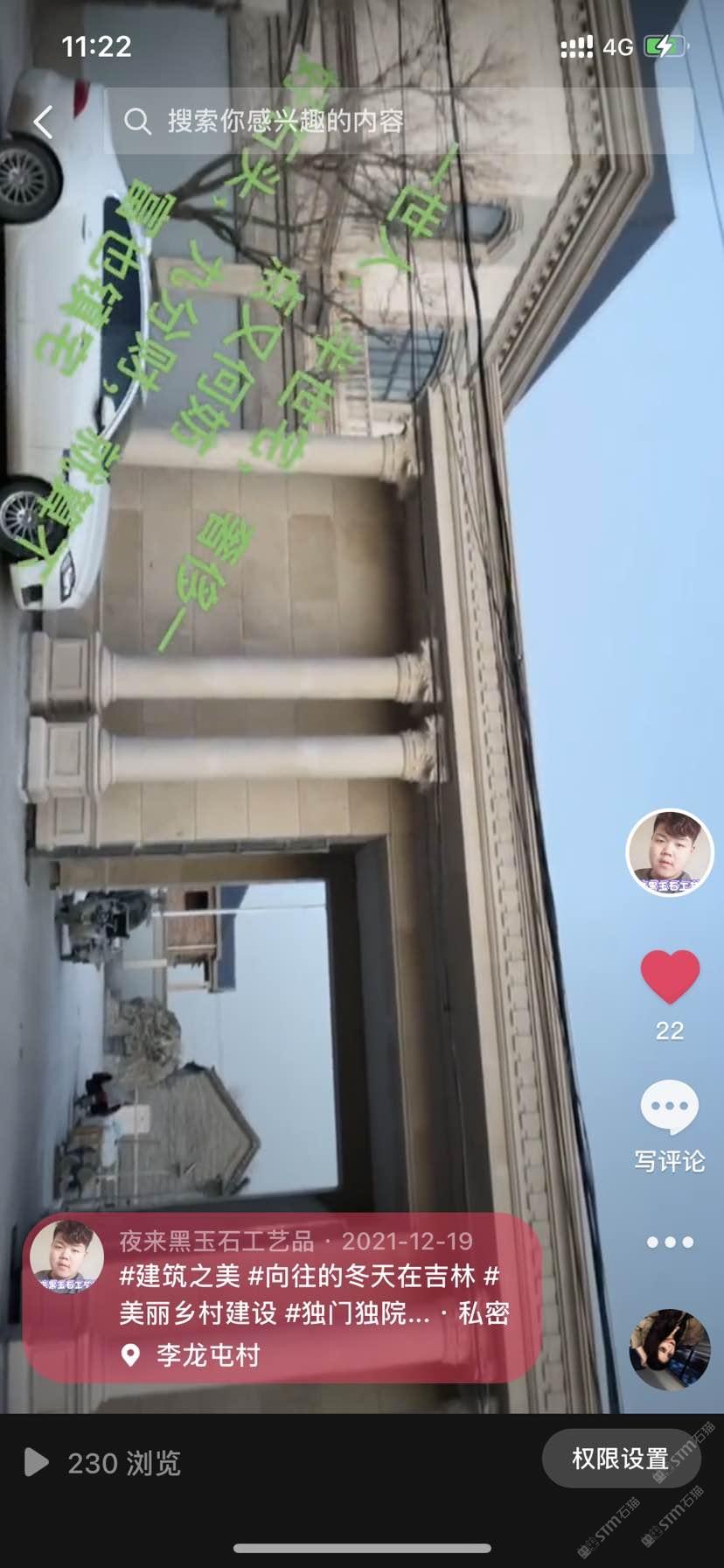
Task: Open 夜来黒玉石工艺品 author profile from caption
Action: pos(216,1241)
